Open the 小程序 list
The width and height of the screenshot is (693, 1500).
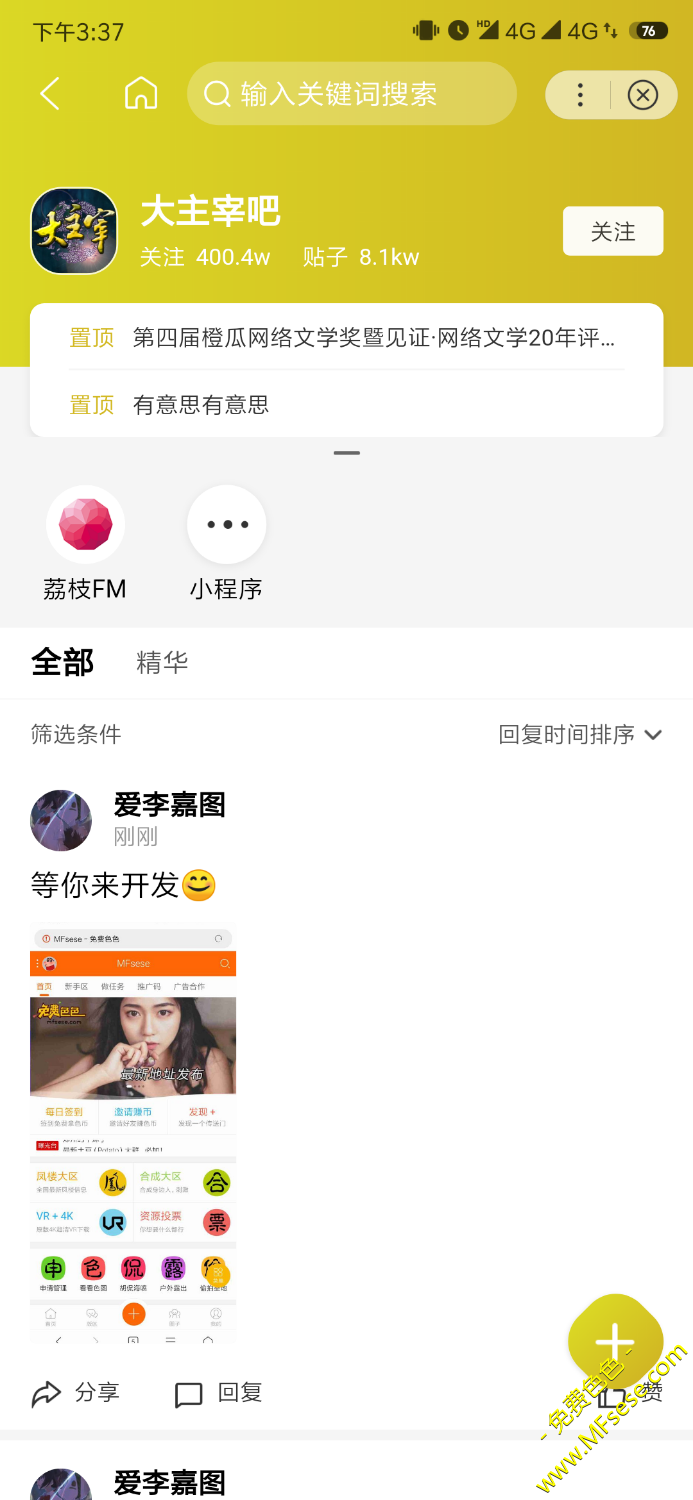point(226,525)
